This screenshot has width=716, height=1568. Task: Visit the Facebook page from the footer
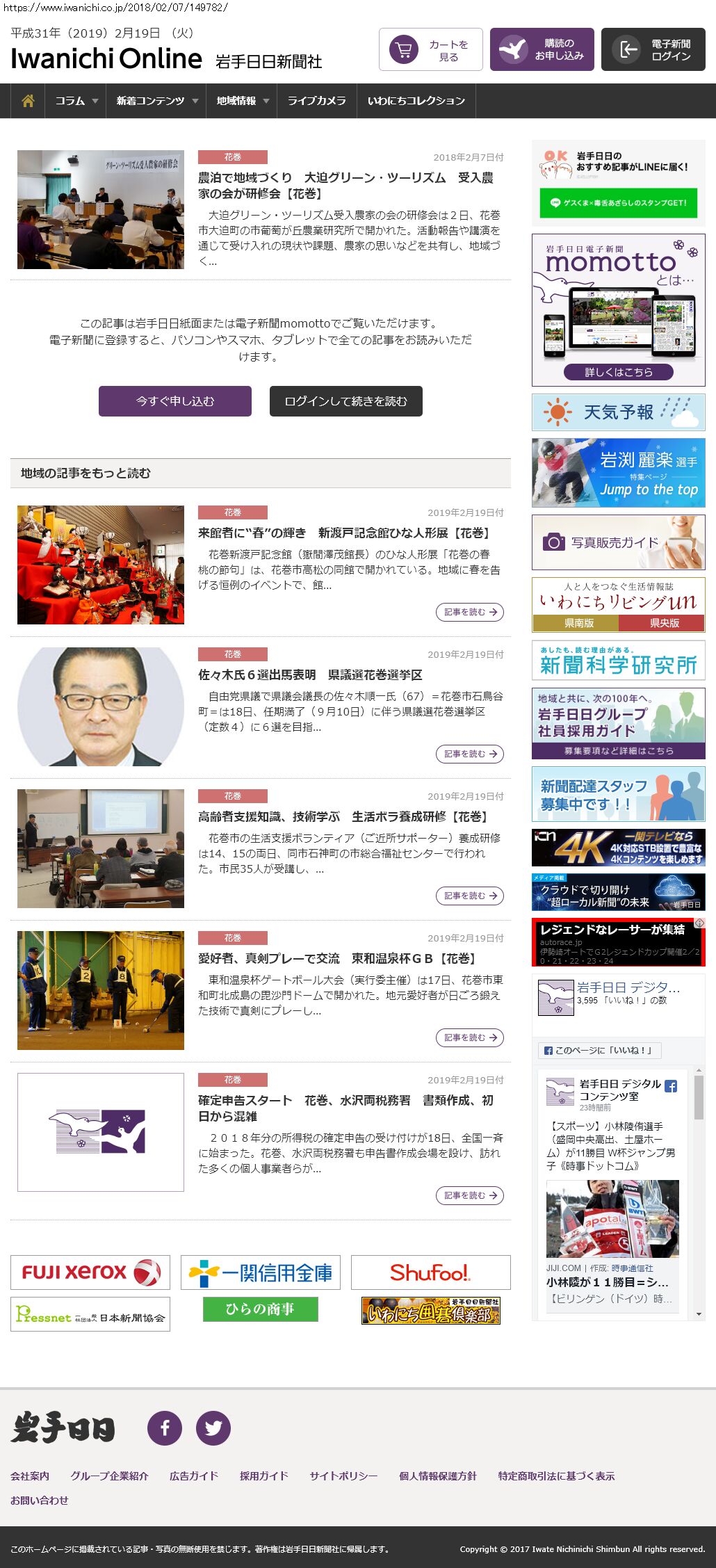[165, 1428]
